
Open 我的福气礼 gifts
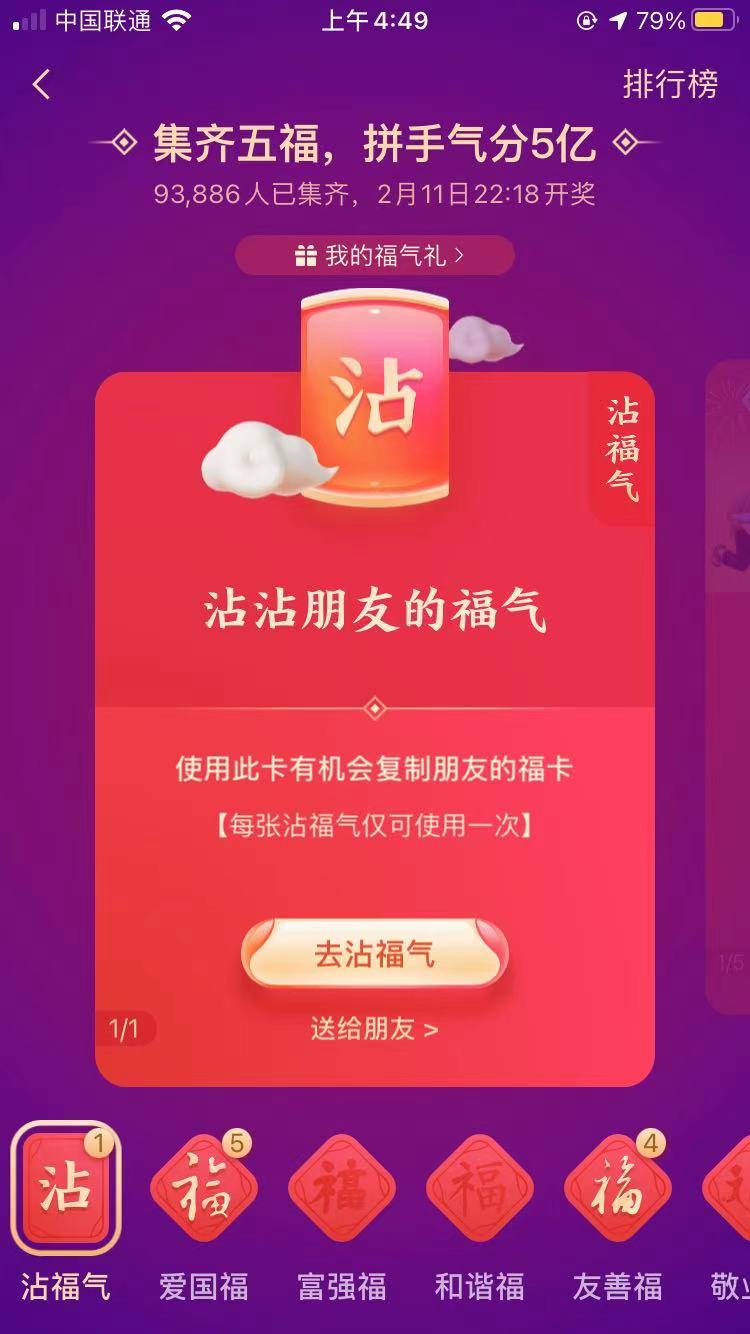[375, 256]
